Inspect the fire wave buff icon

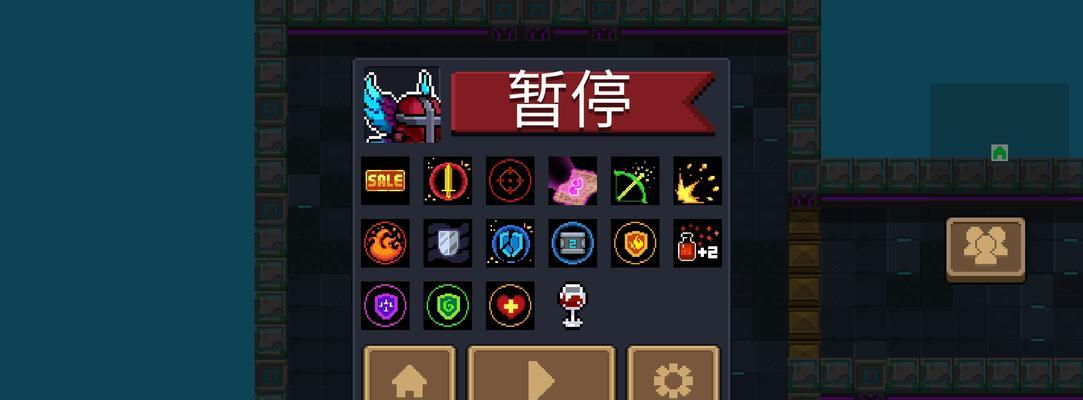click(385, 243)
